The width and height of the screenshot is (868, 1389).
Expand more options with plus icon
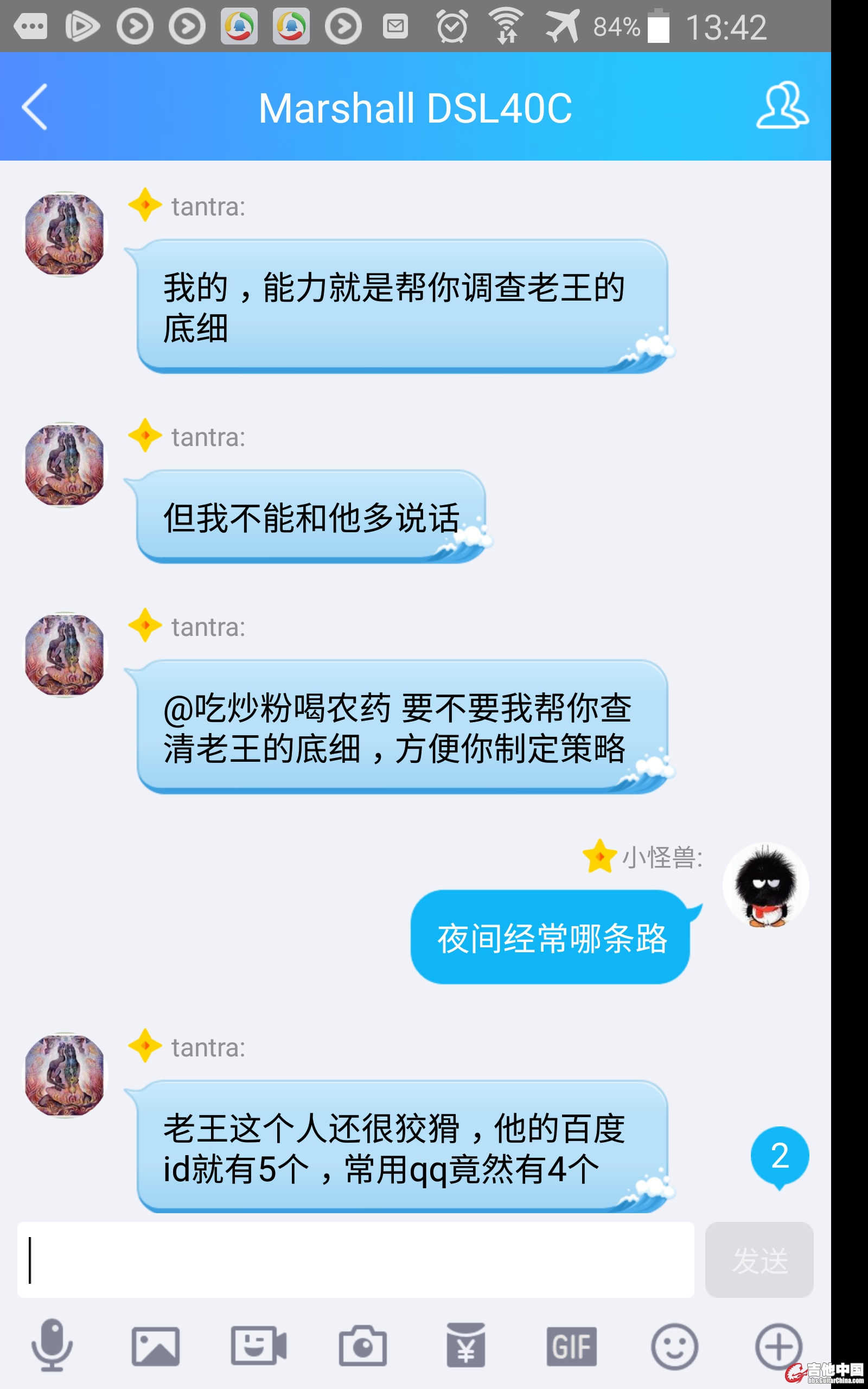point(778,1346)
